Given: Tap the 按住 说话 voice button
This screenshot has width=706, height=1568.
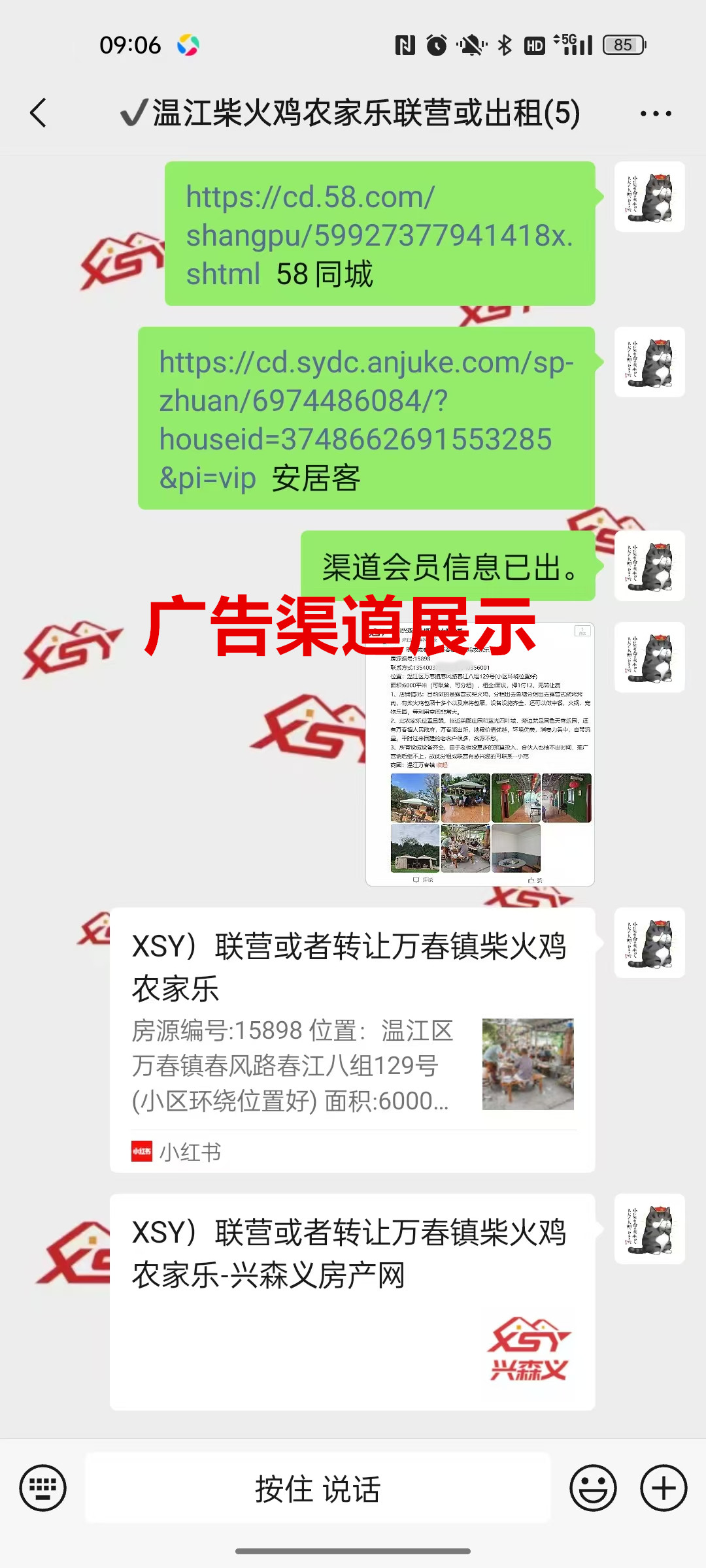Looking at the screenshot, I should 318,1488.
